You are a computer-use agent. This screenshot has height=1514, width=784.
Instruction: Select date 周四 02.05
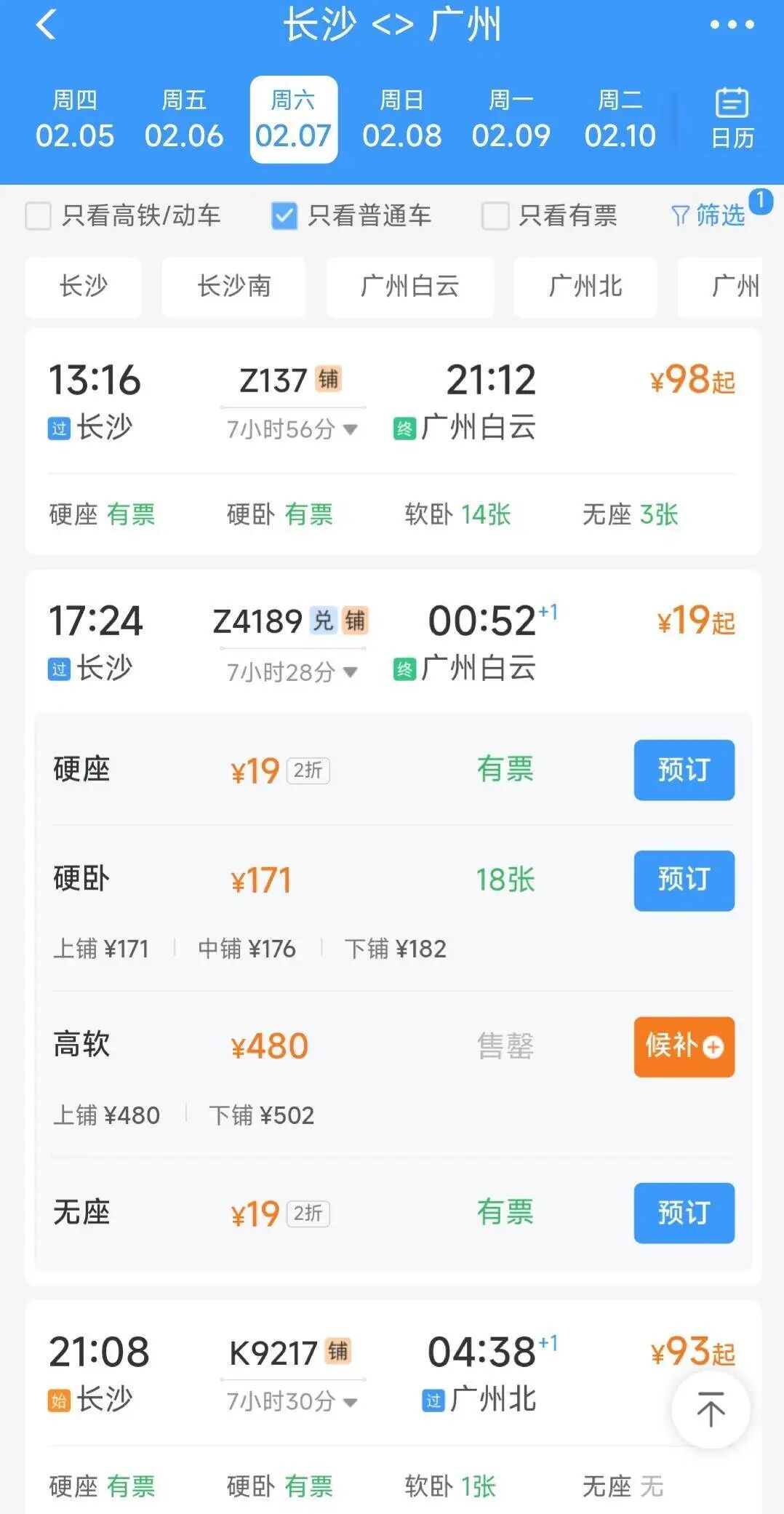[x=75, y=119]
